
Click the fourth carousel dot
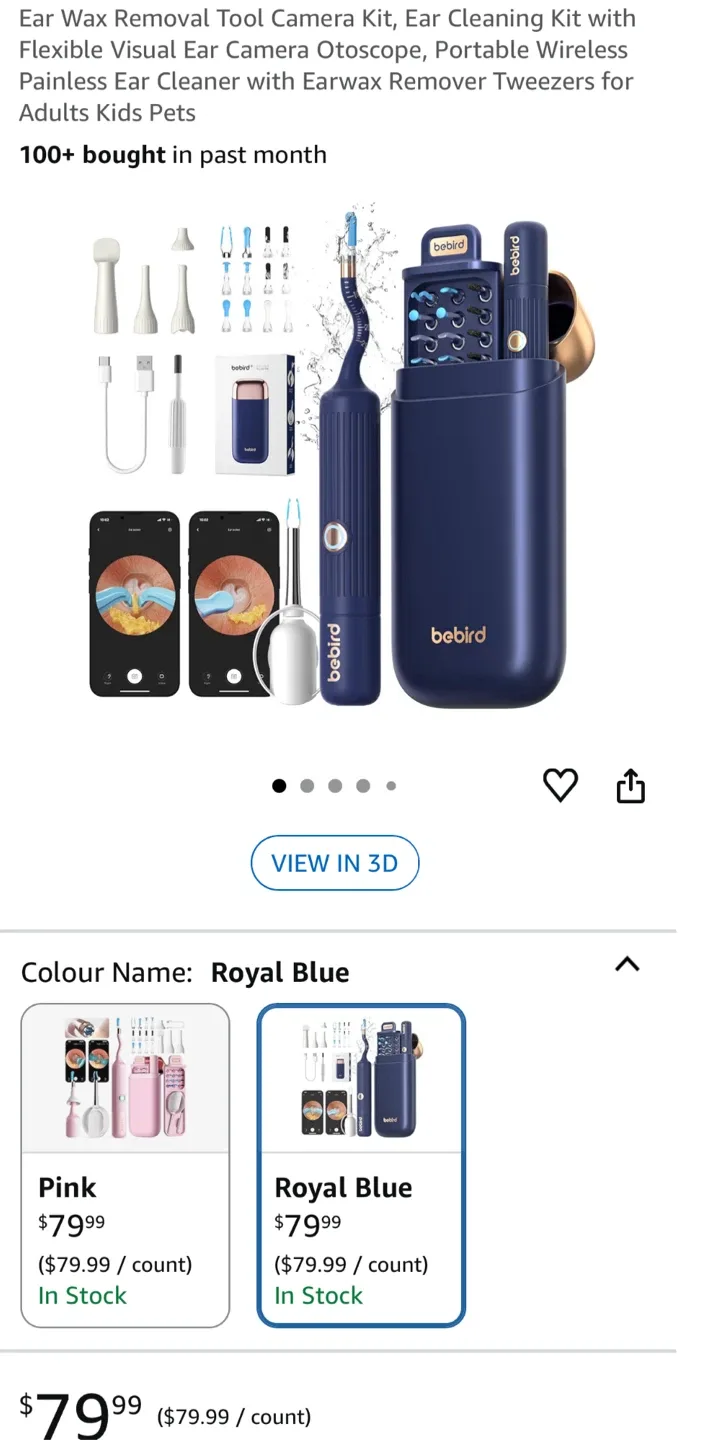363,786
